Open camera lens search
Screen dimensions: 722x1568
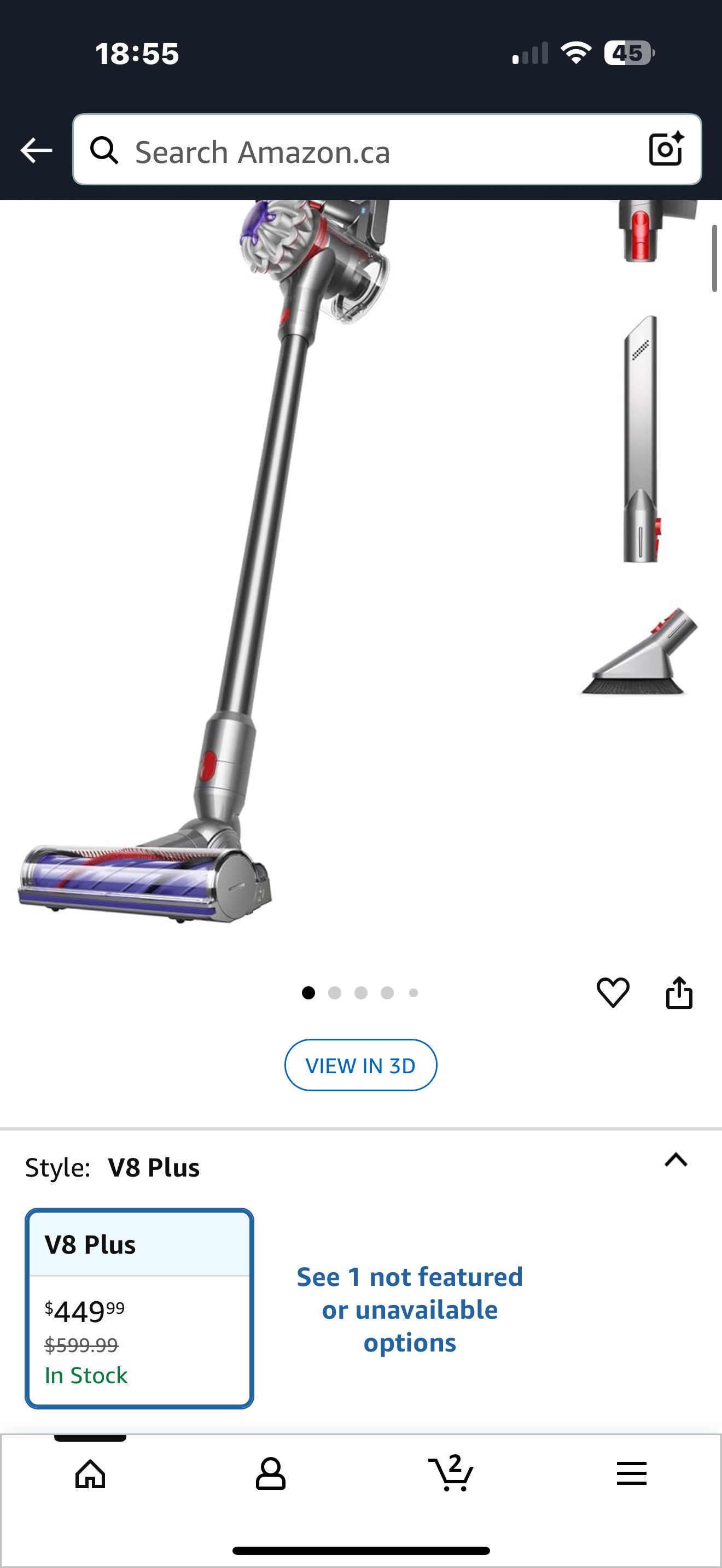click(x=665, y=149)
